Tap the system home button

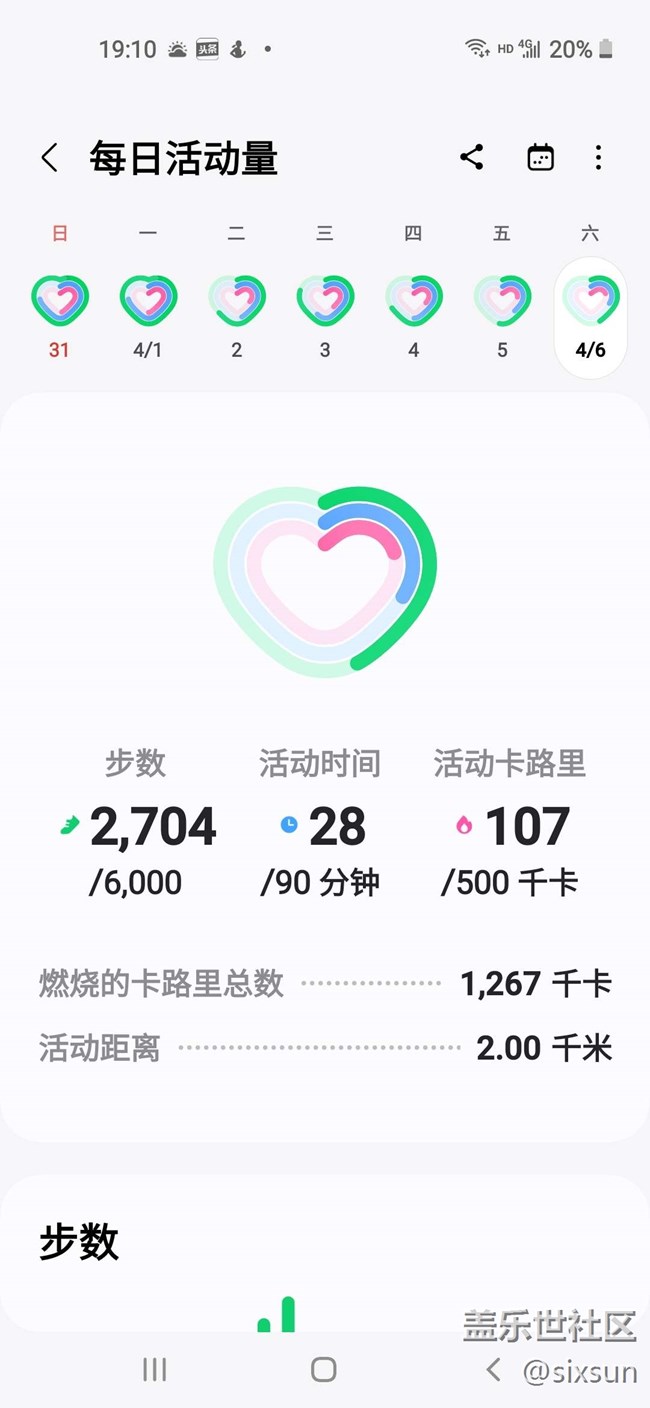(323, 1369)
